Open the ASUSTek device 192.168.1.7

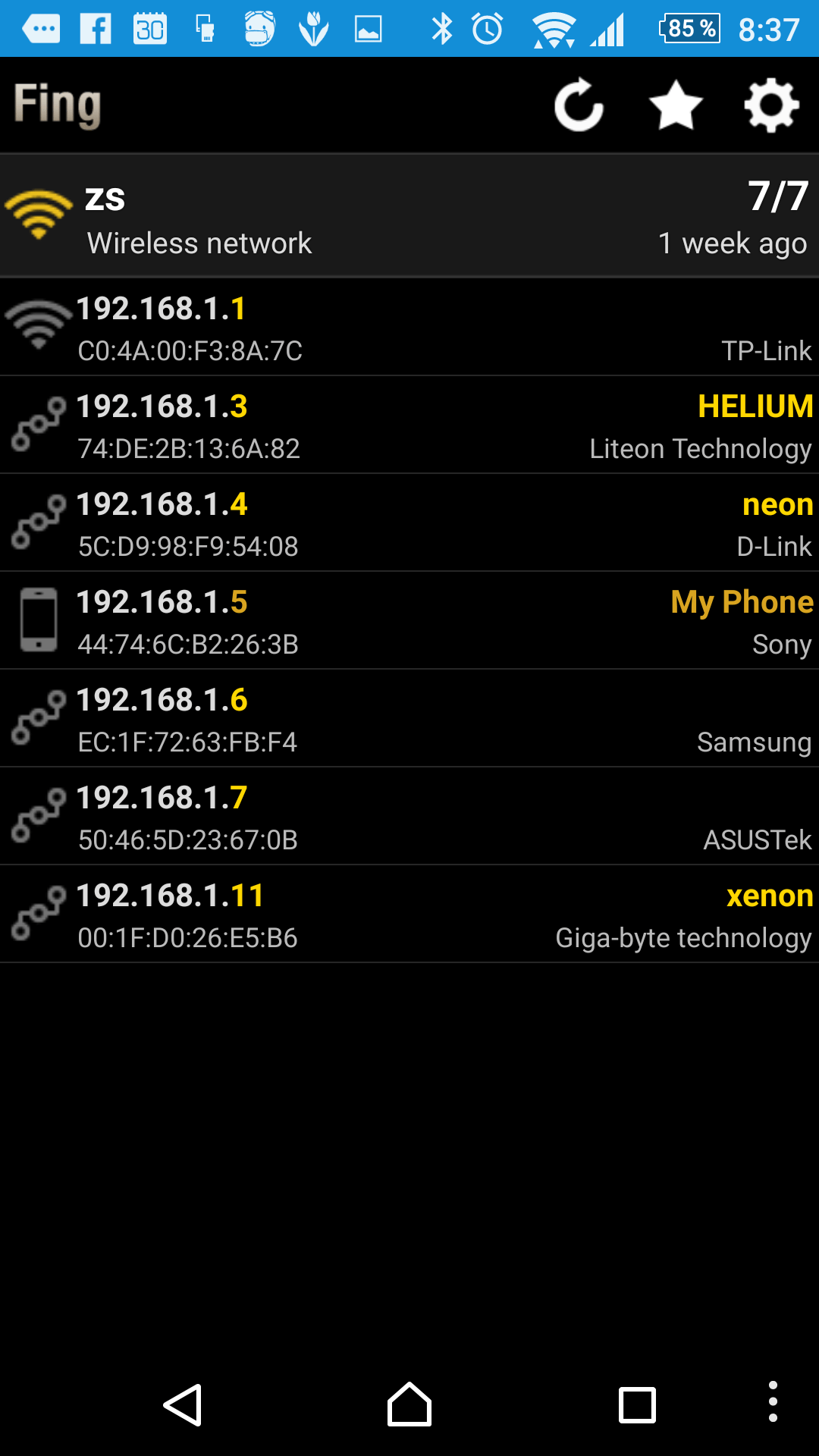point(409,817)
